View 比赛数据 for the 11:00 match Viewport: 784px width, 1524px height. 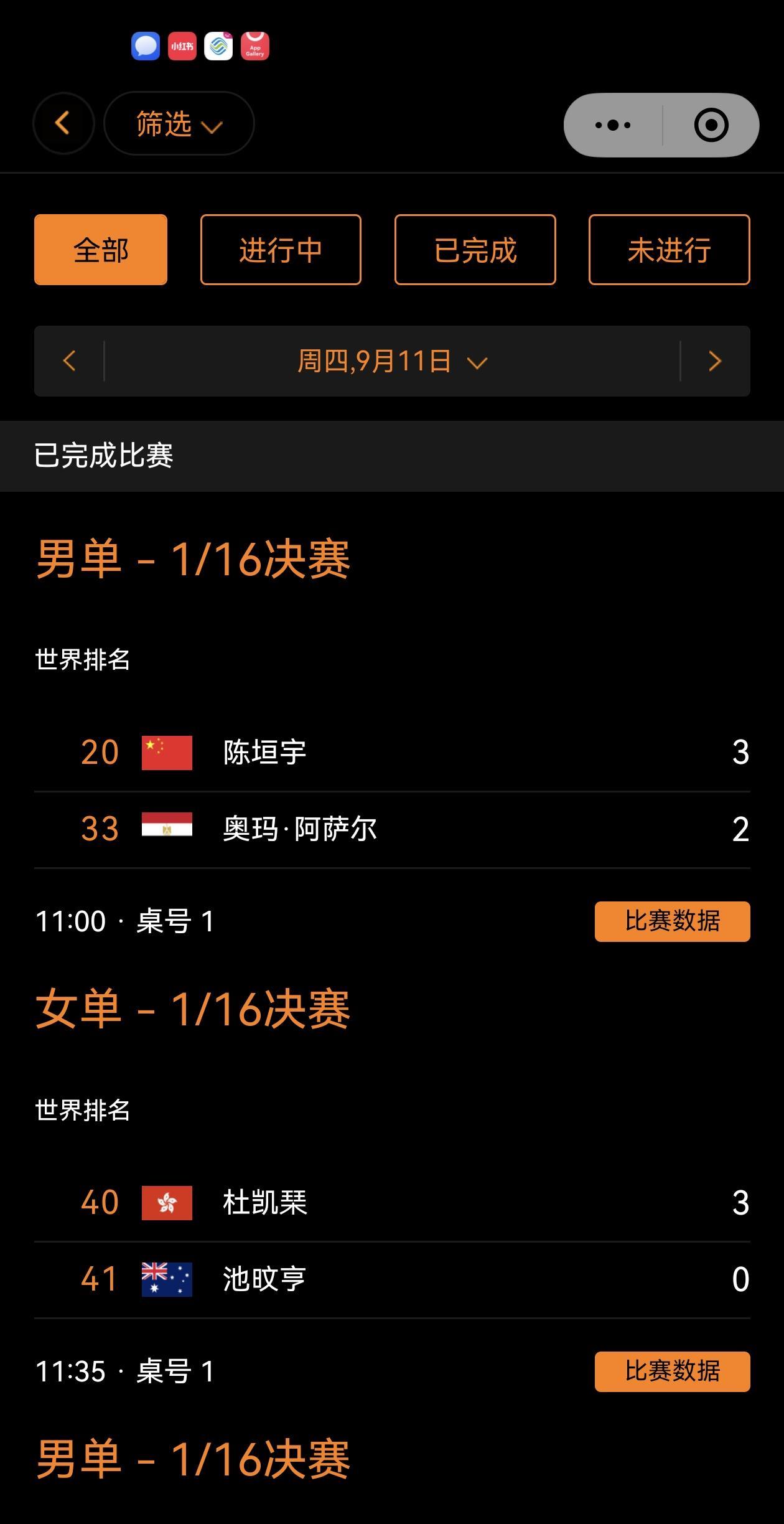click(x=673, y=921)
